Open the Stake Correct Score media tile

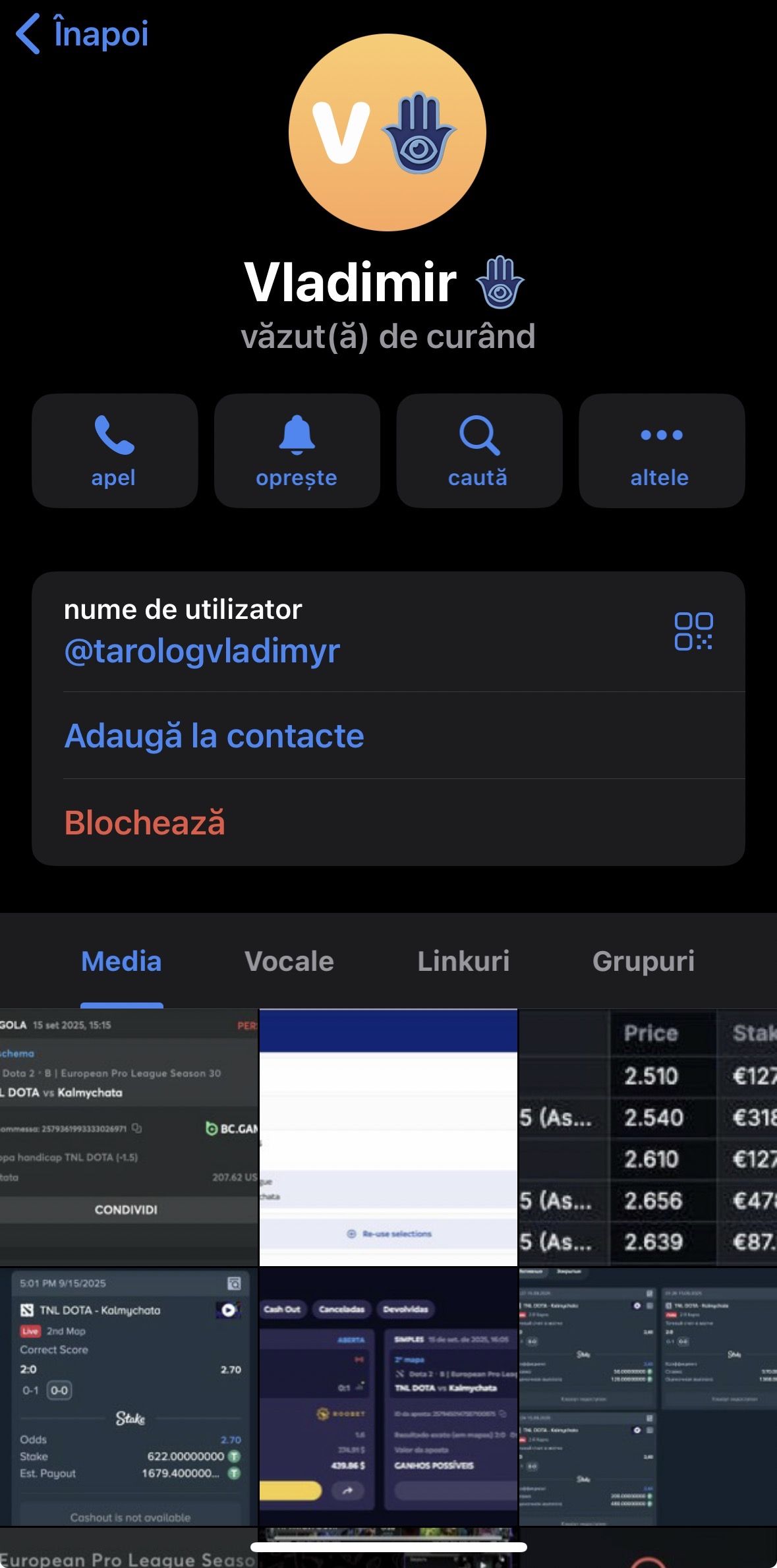click(129, 1396)
